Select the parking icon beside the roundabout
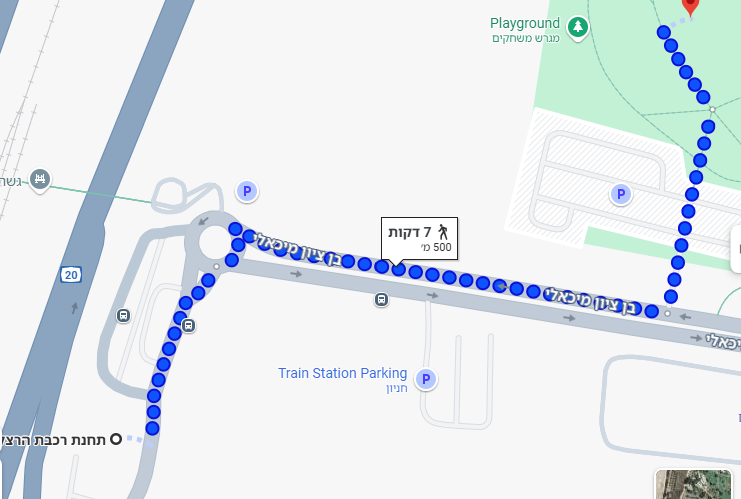741x499 pixels. [246, 190]
